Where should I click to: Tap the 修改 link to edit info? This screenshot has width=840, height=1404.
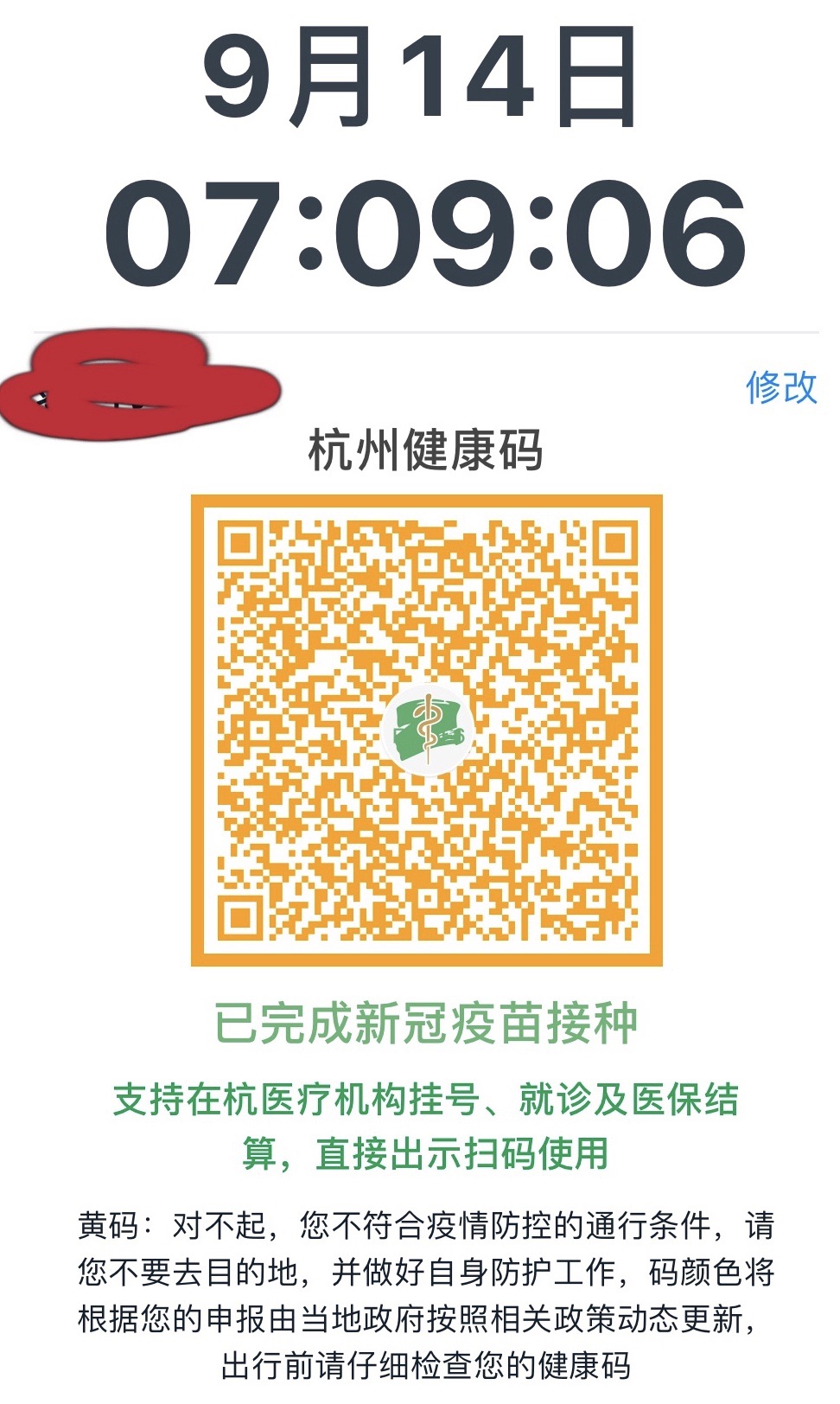780,387
